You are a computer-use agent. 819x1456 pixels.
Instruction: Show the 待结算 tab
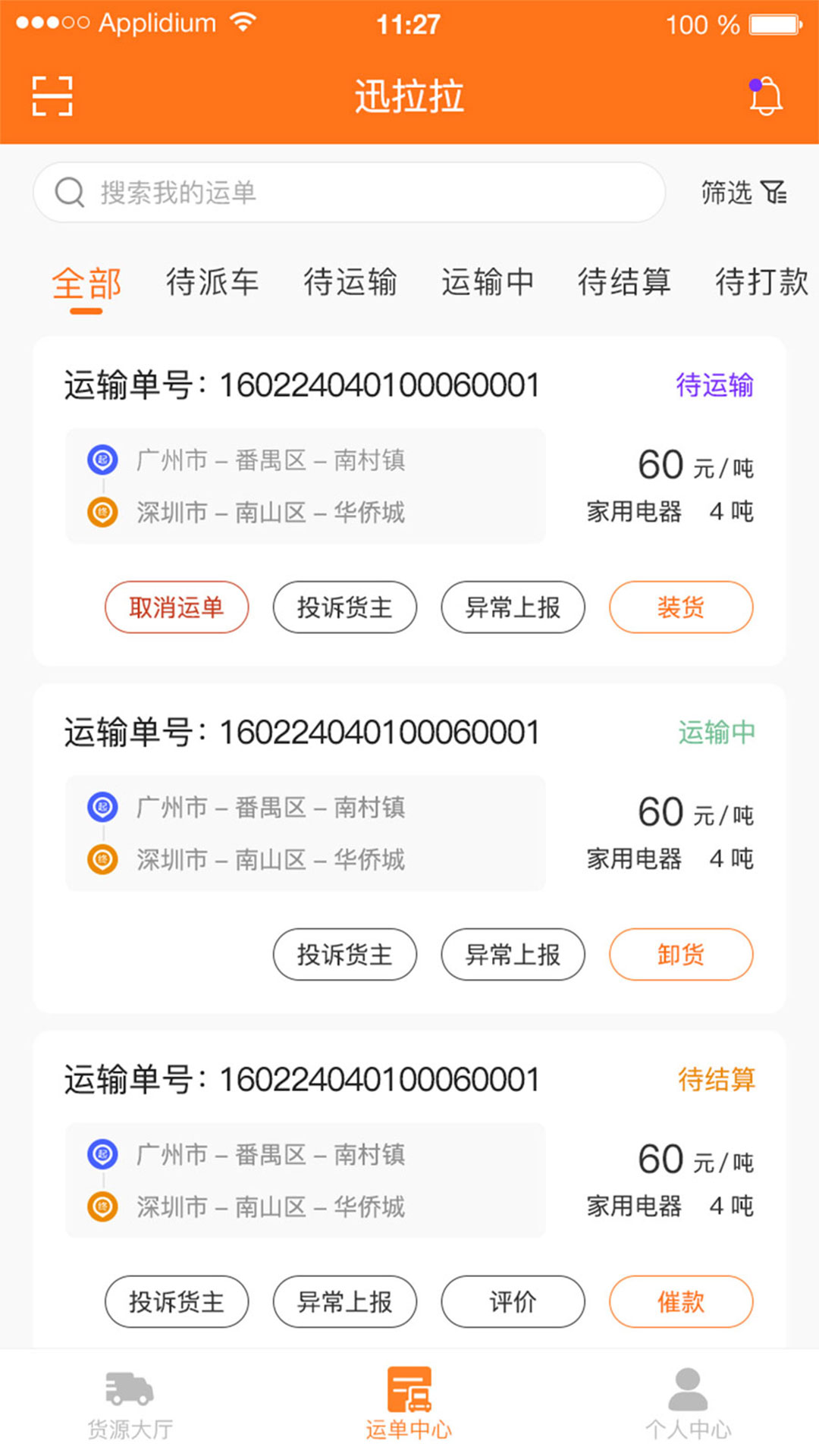click(624, 282)
